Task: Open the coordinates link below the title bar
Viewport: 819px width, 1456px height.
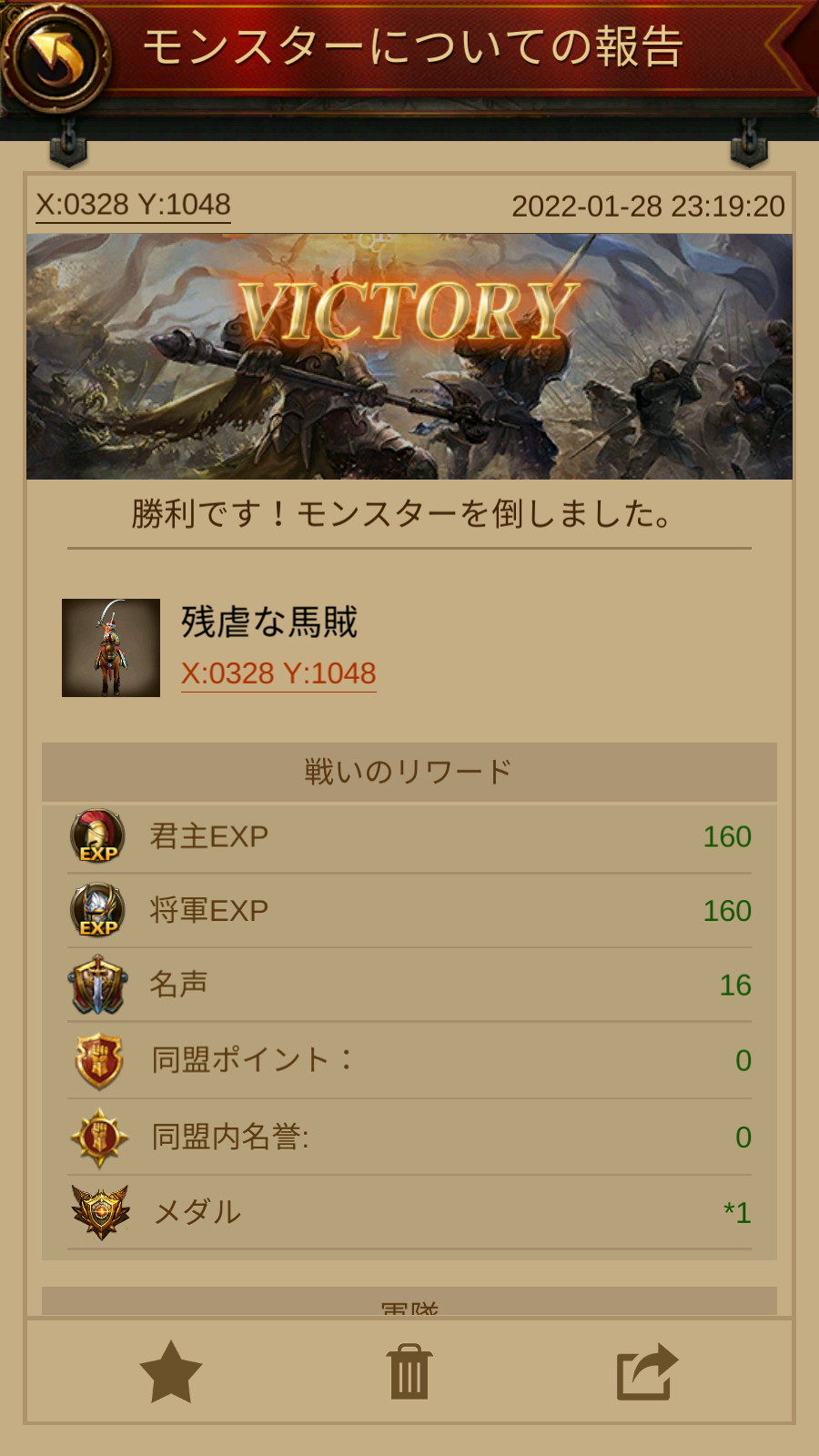Action: tap(133, 205)
